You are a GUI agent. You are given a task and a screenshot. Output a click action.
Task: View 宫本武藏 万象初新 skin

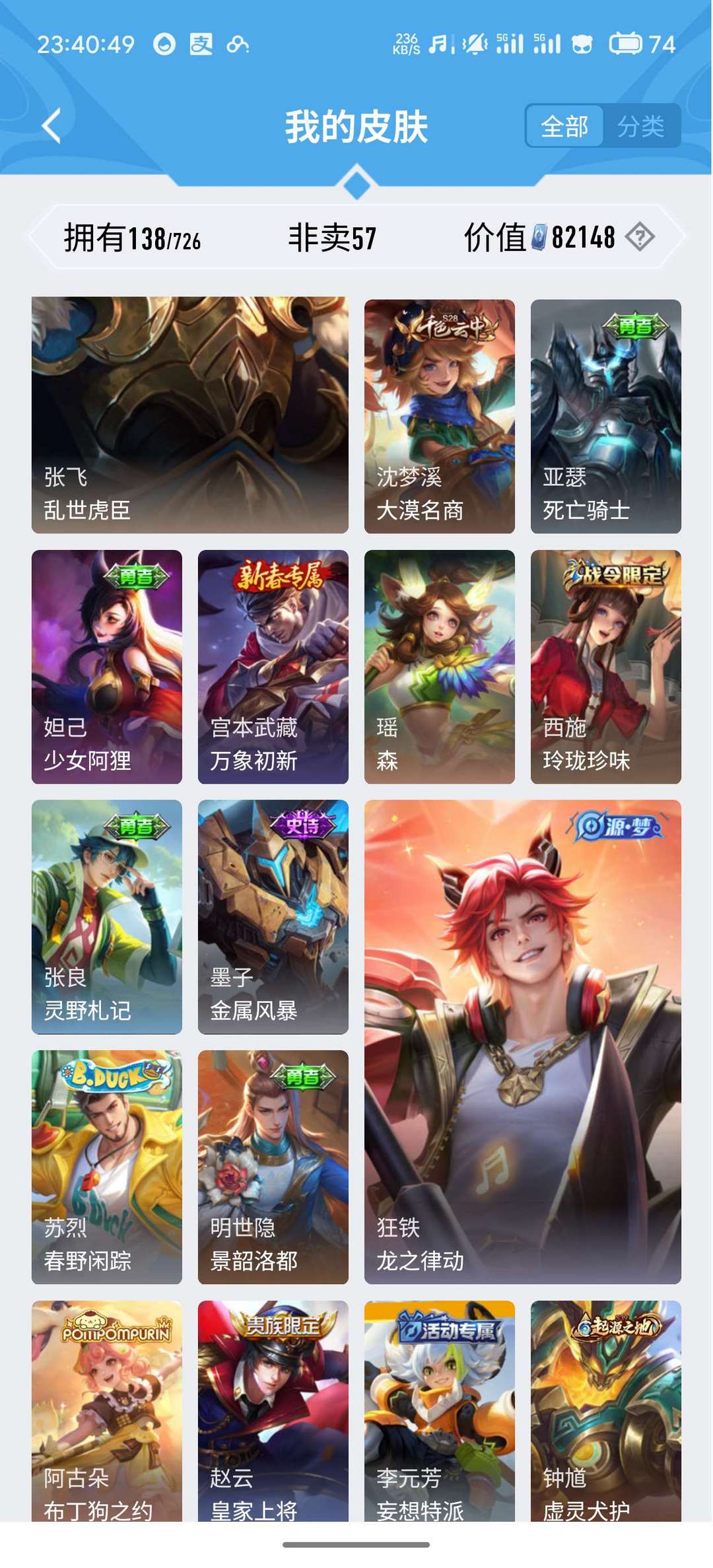pos(273,667)
